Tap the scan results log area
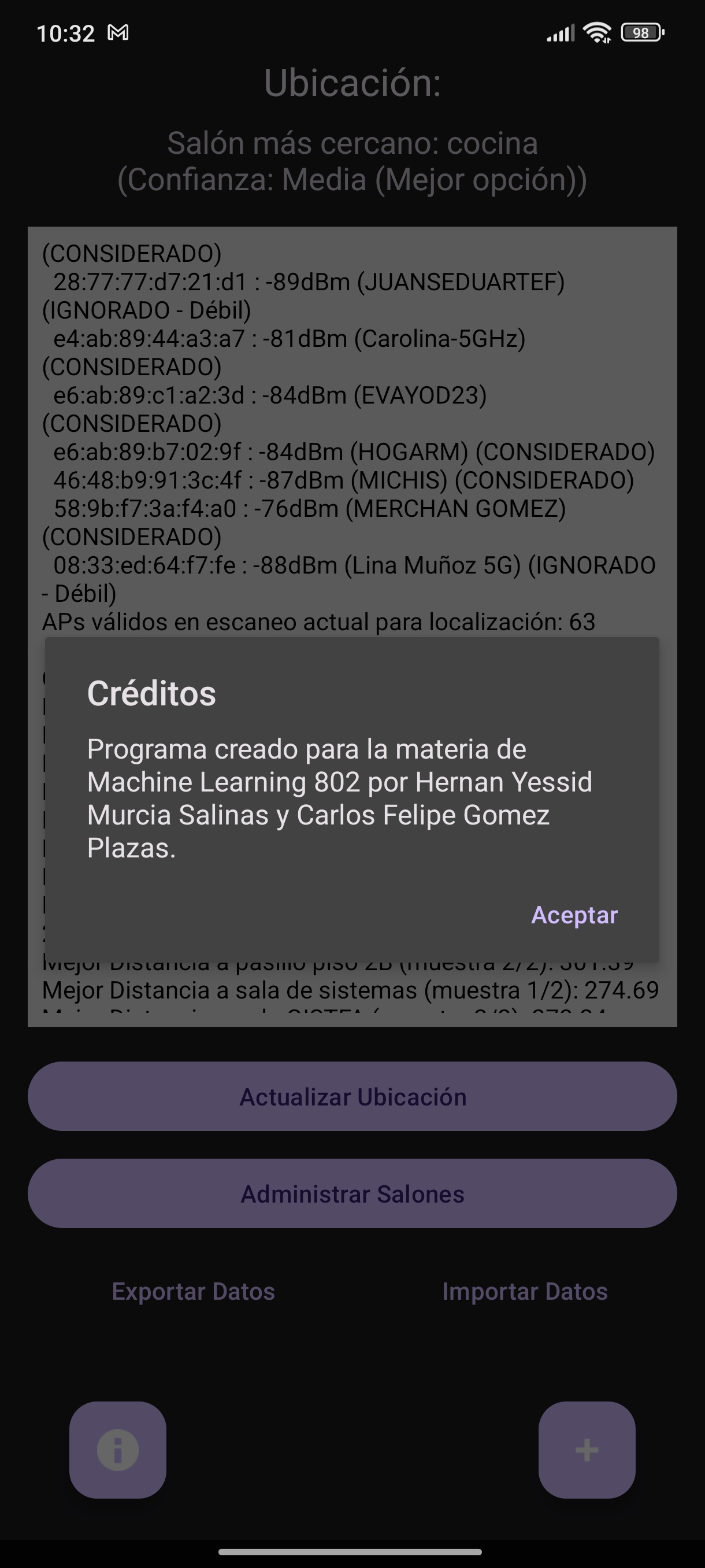The height and width of the screenshot is (1568, 705). (x=352, y=426)
